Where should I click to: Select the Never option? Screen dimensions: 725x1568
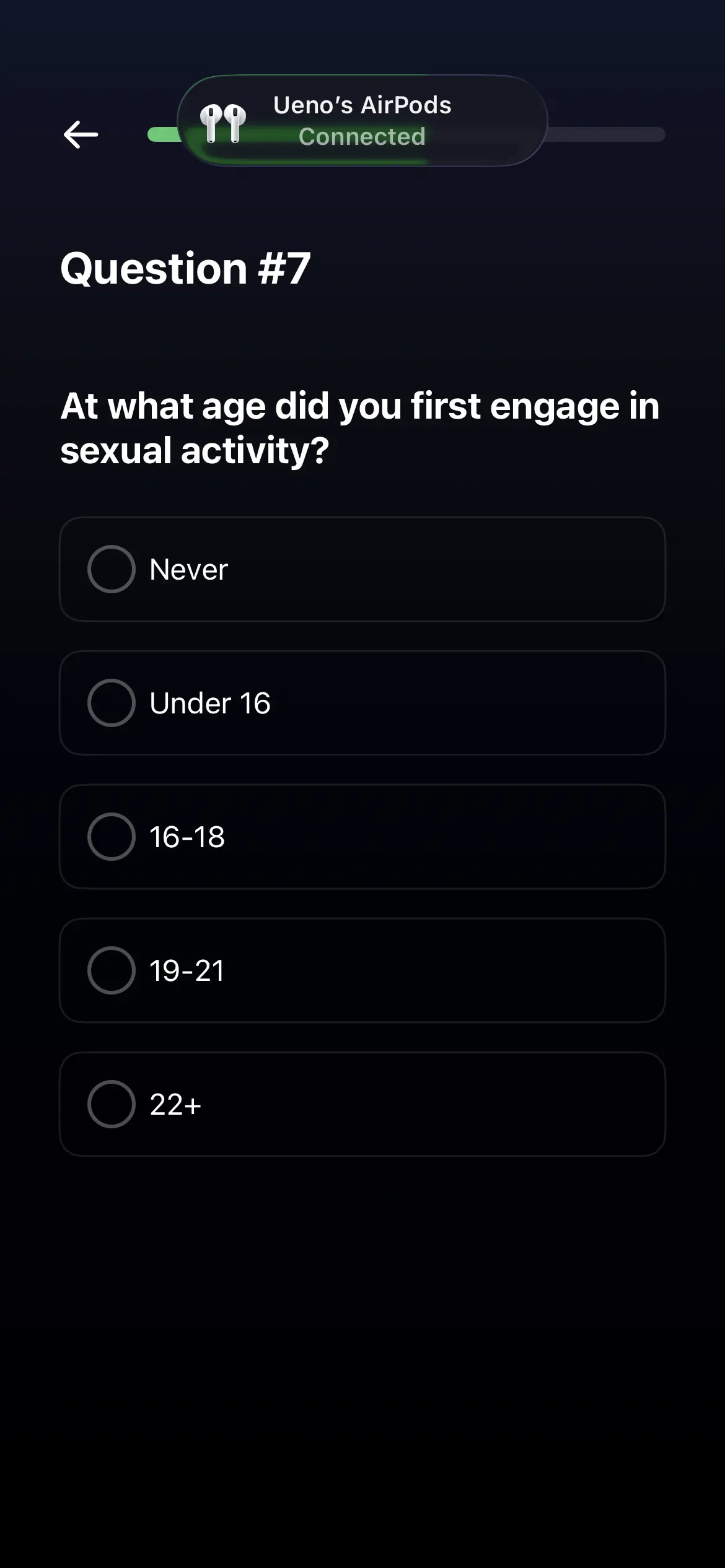coord(362,569)
